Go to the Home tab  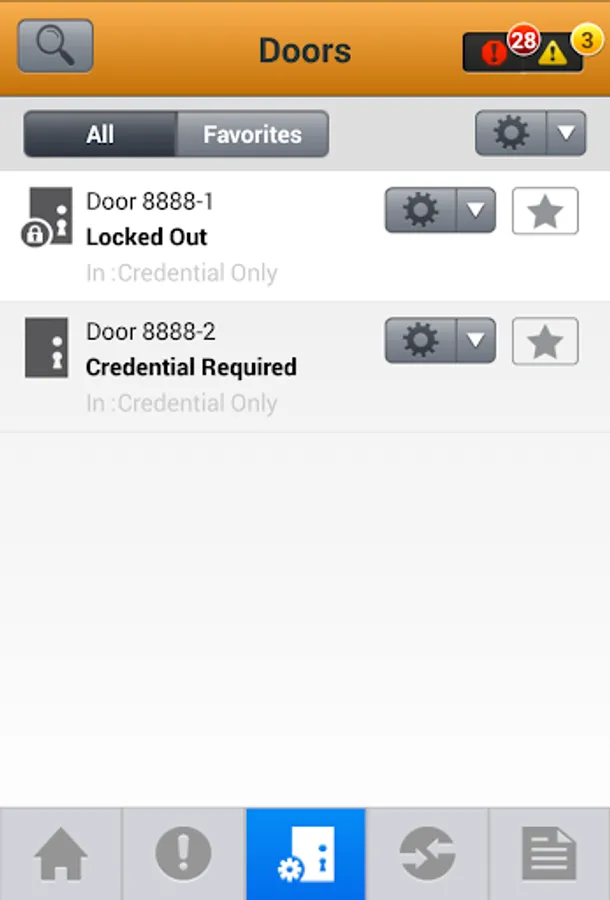tap(61, 855)
